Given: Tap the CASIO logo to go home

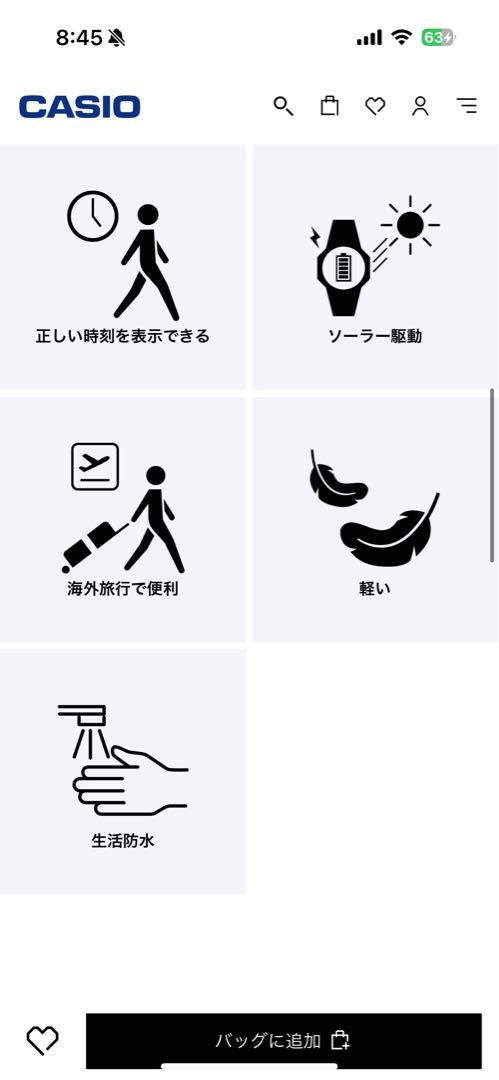Looking at the screenshot, I should 80,107.
